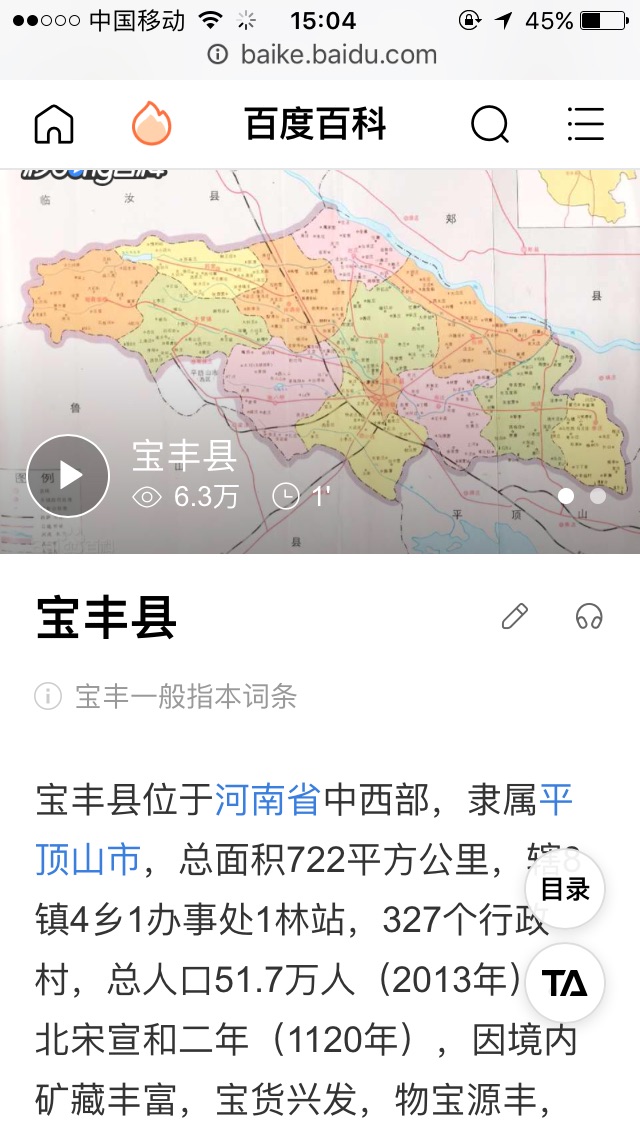
Task: Play the 宝丰县 video
Action: click(68, 476)
